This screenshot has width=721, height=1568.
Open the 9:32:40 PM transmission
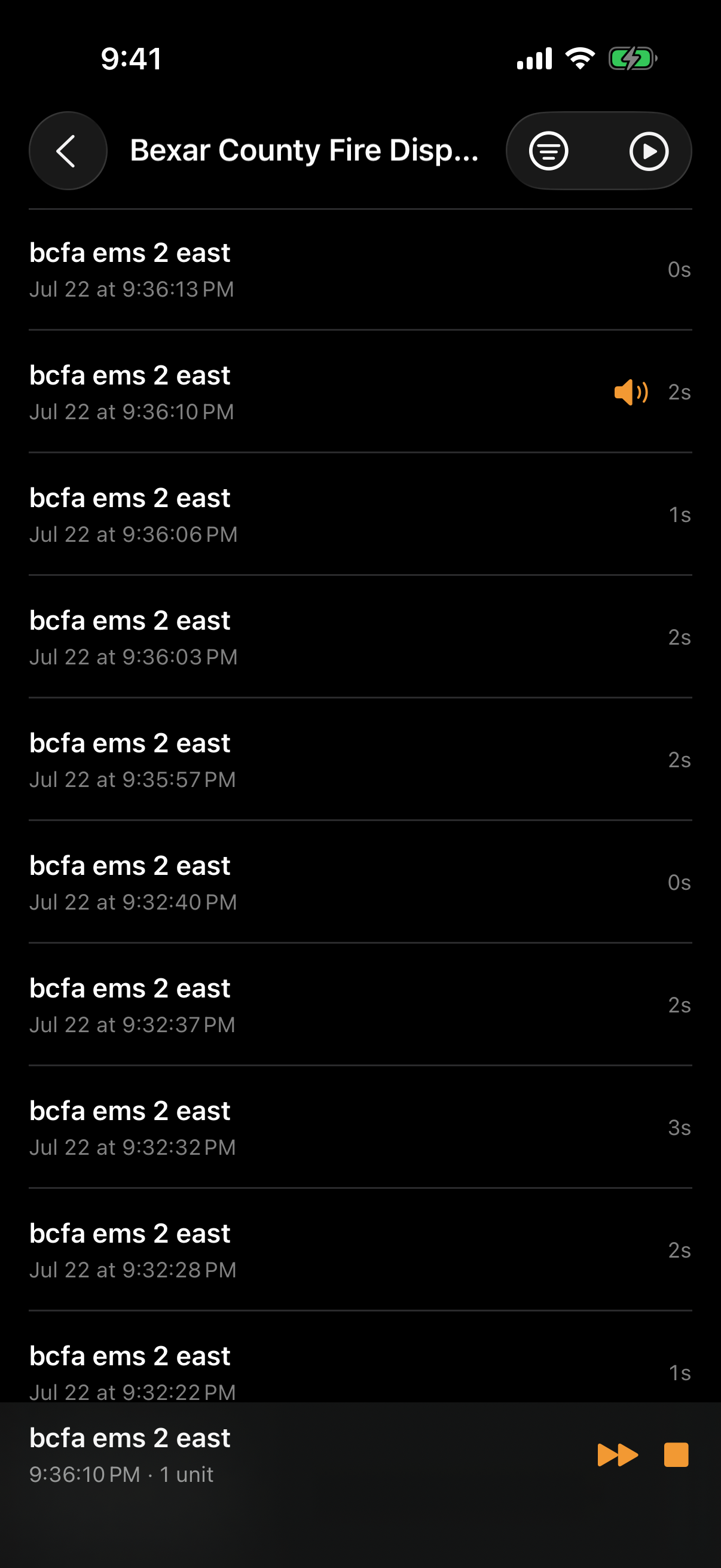(x=360, y=882)
